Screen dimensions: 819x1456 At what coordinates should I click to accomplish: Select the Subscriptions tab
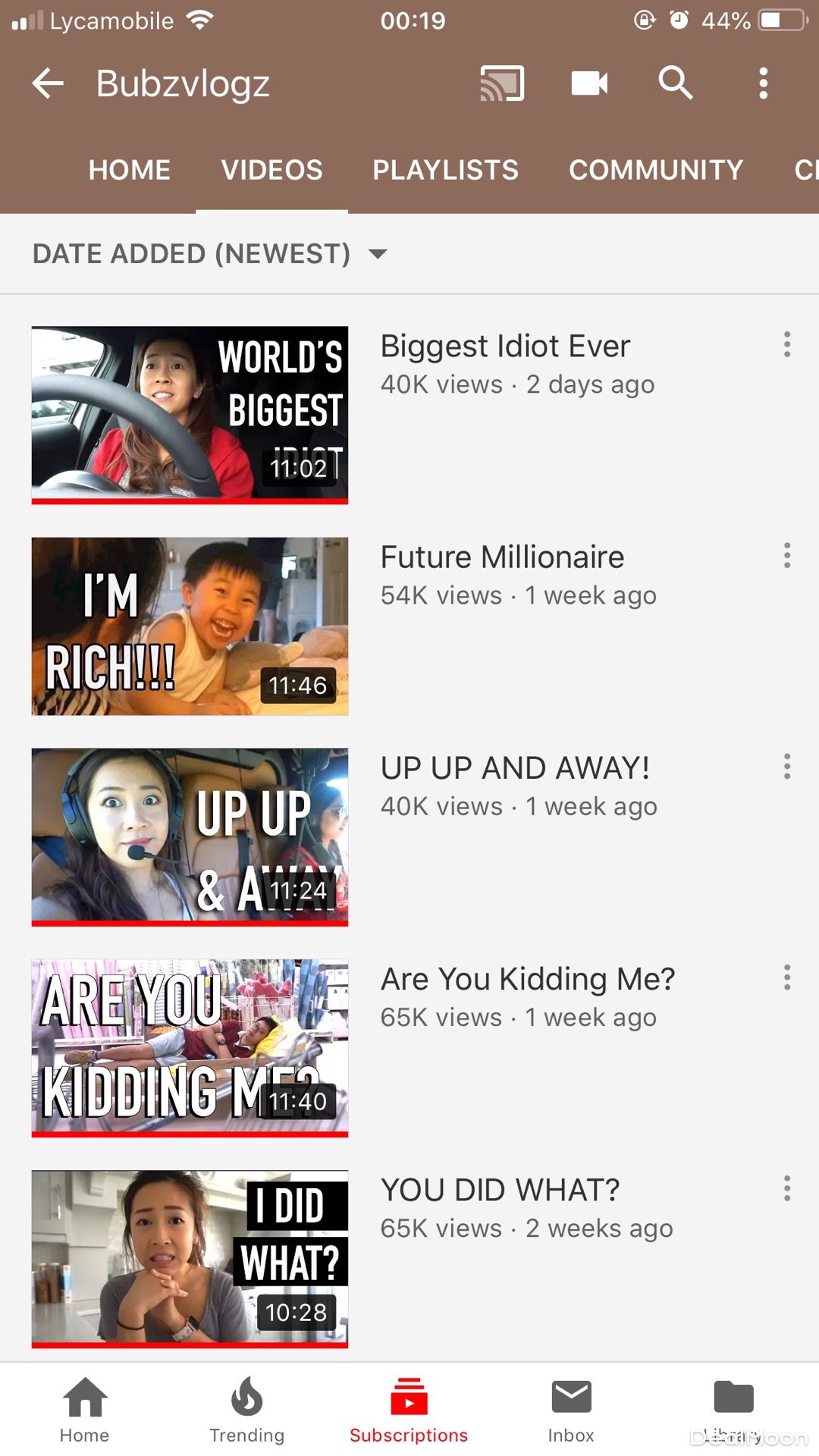[409, 1410]
